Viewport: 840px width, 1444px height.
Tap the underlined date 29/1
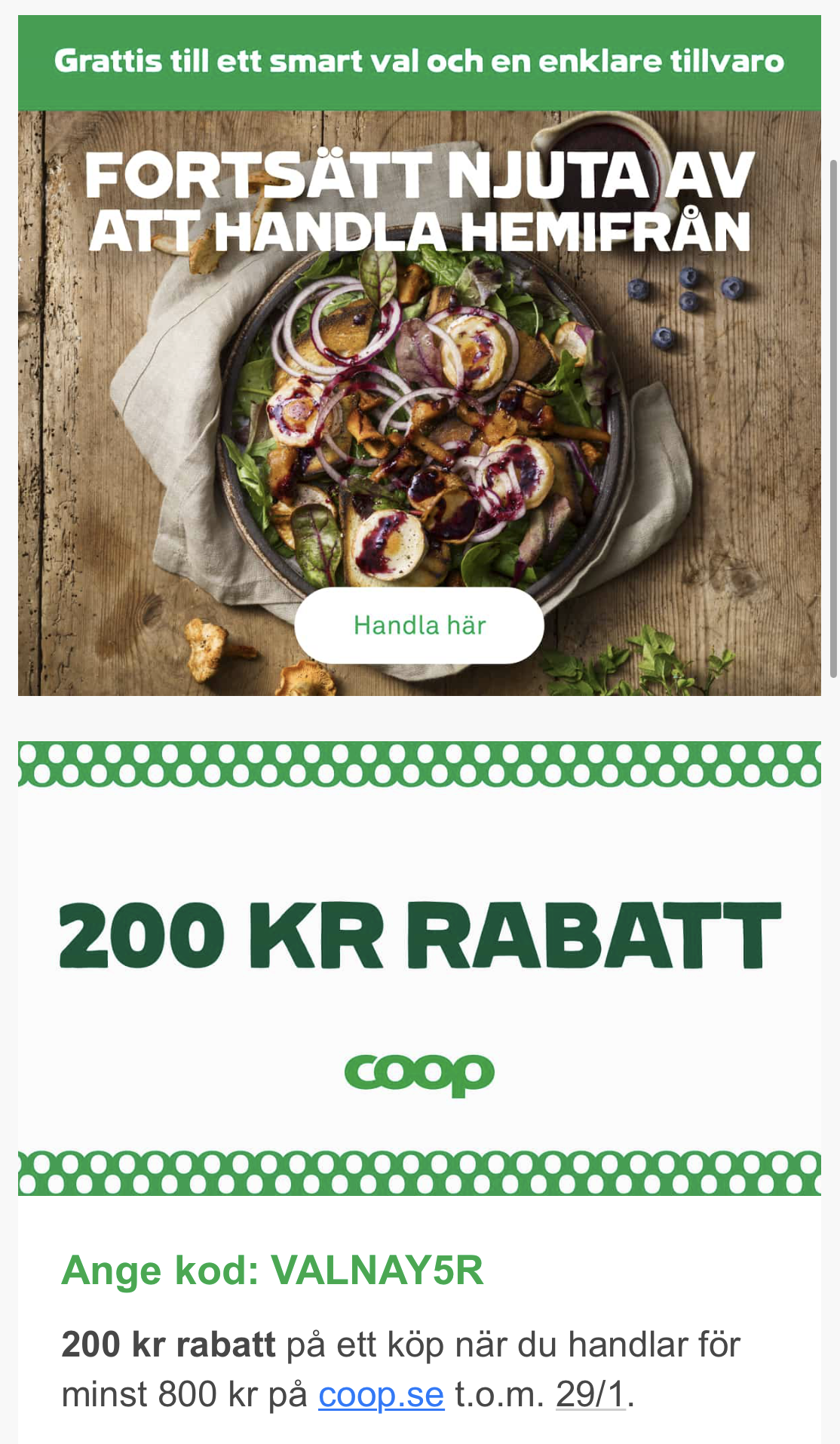[x=590, y=1394]
